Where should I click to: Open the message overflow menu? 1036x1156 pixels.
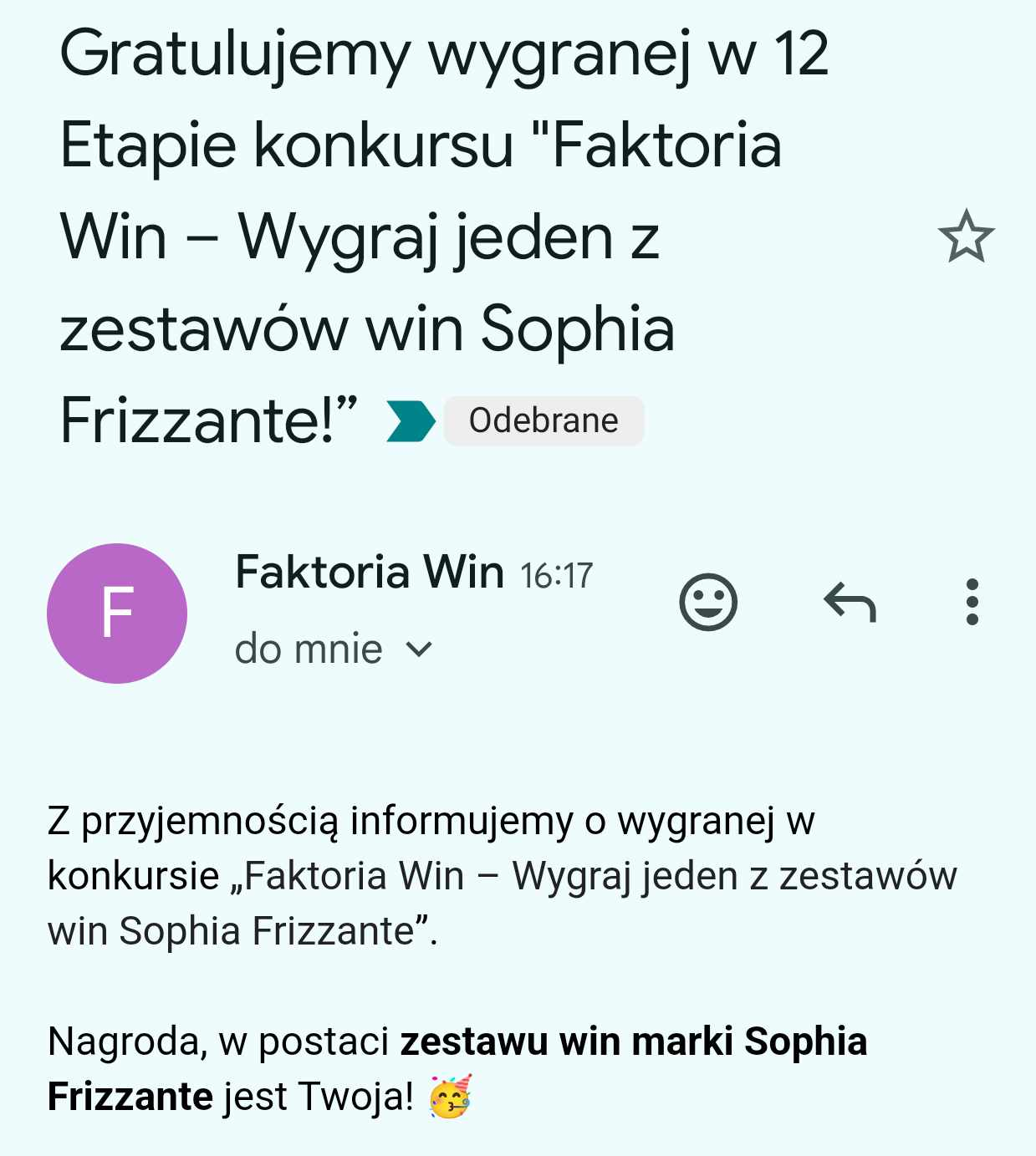click(972, 602)
